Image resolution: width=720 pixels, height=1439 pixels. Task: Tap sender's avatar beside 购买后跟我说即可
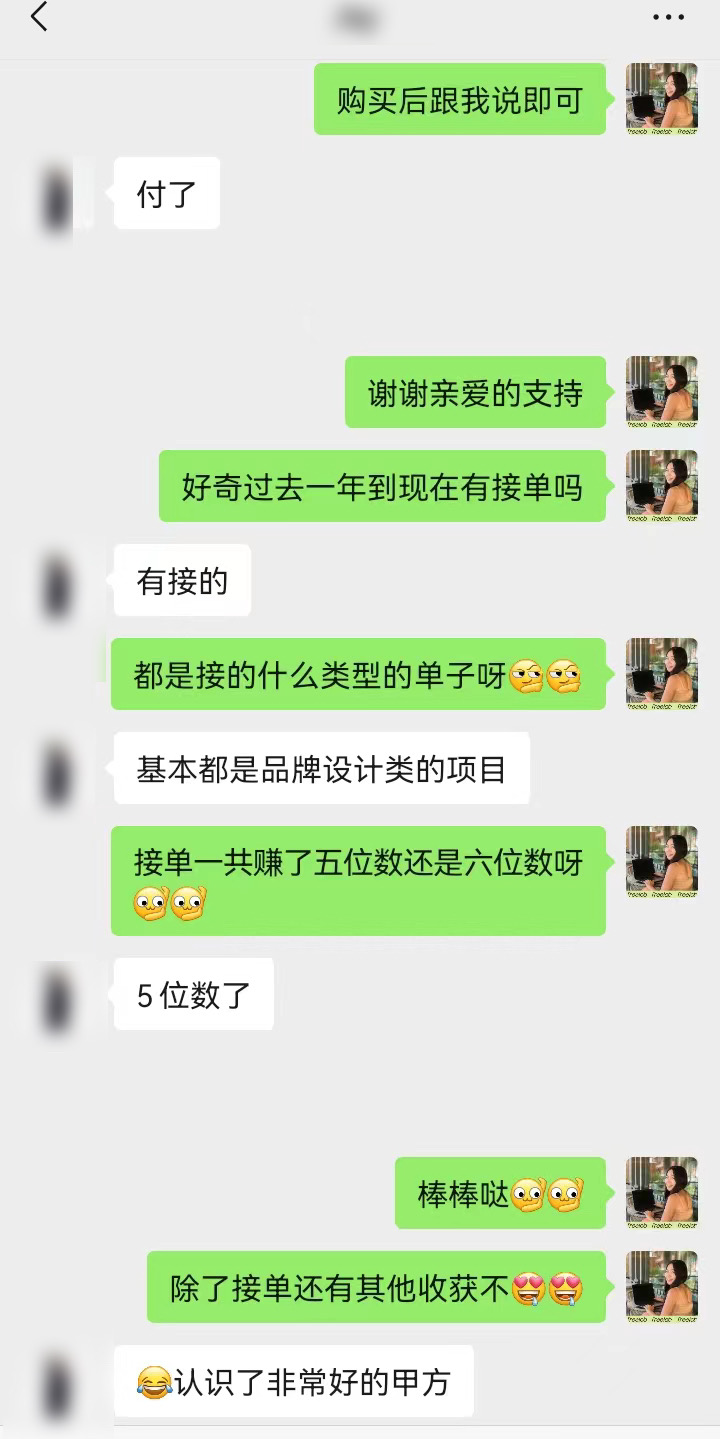pyautogui.click(x=661, y=99)
